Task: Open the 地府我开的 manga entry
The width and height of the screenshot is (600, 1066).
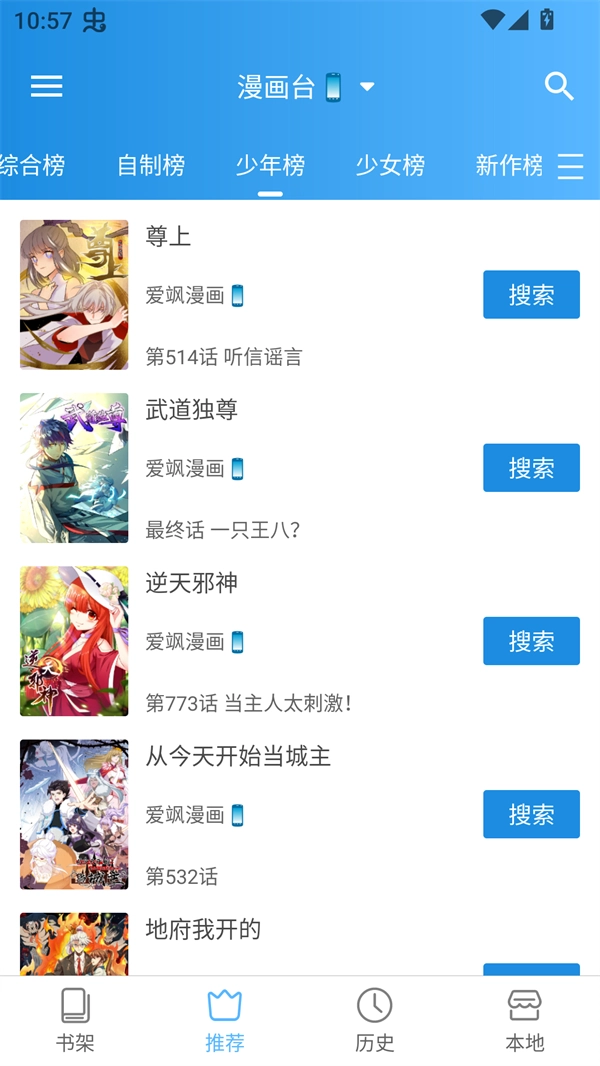Action: 203,930
